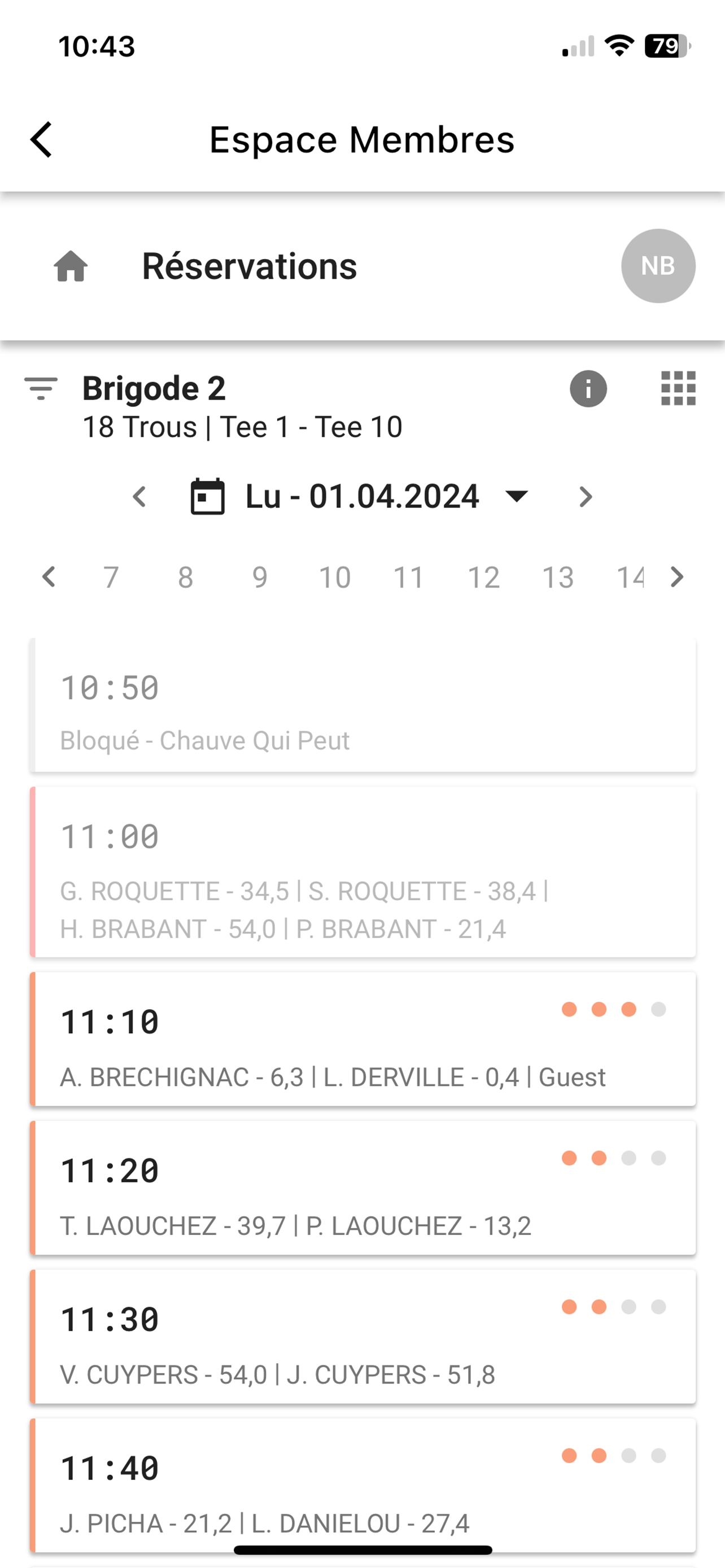Open the course filter icon
725x1568 pixels.
point(41,388)
